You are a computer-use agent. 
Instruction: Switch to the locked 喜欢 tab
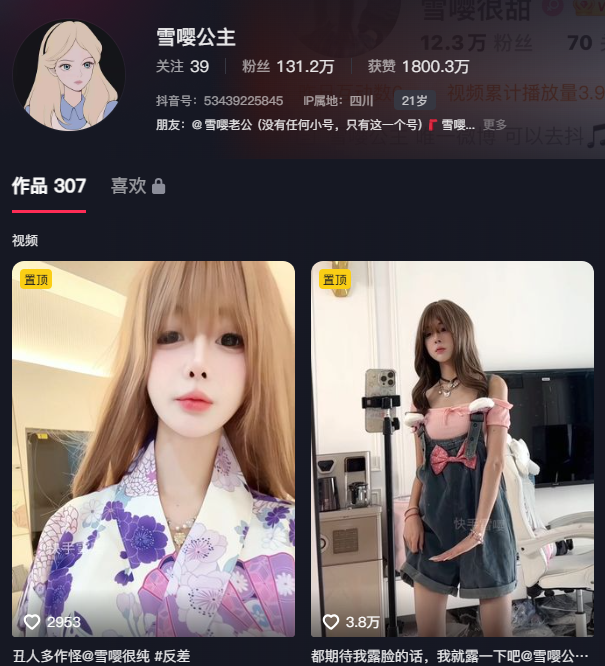137,186
